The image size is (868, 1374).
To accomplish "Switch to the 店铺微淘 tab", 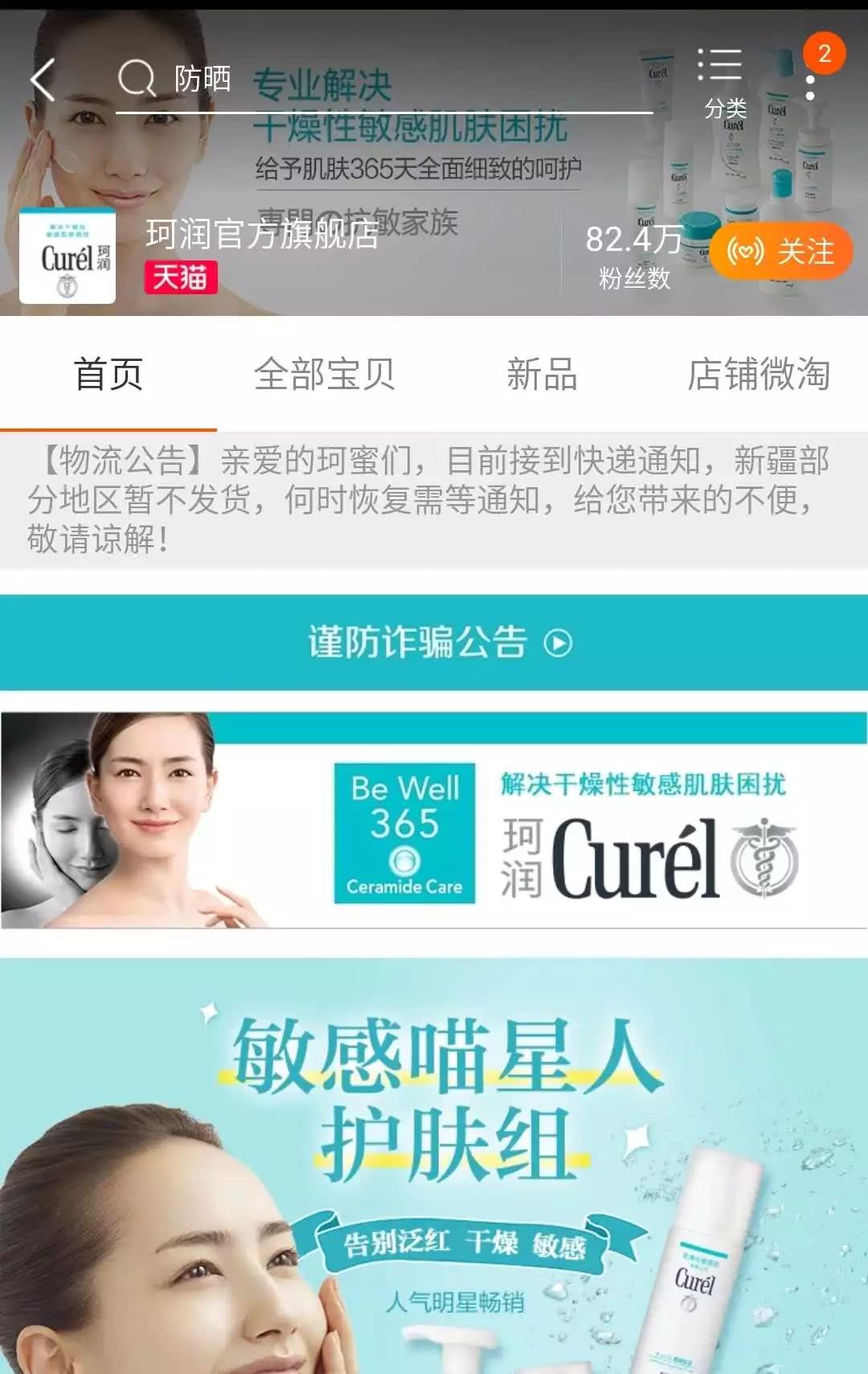I will click(758, 375).
